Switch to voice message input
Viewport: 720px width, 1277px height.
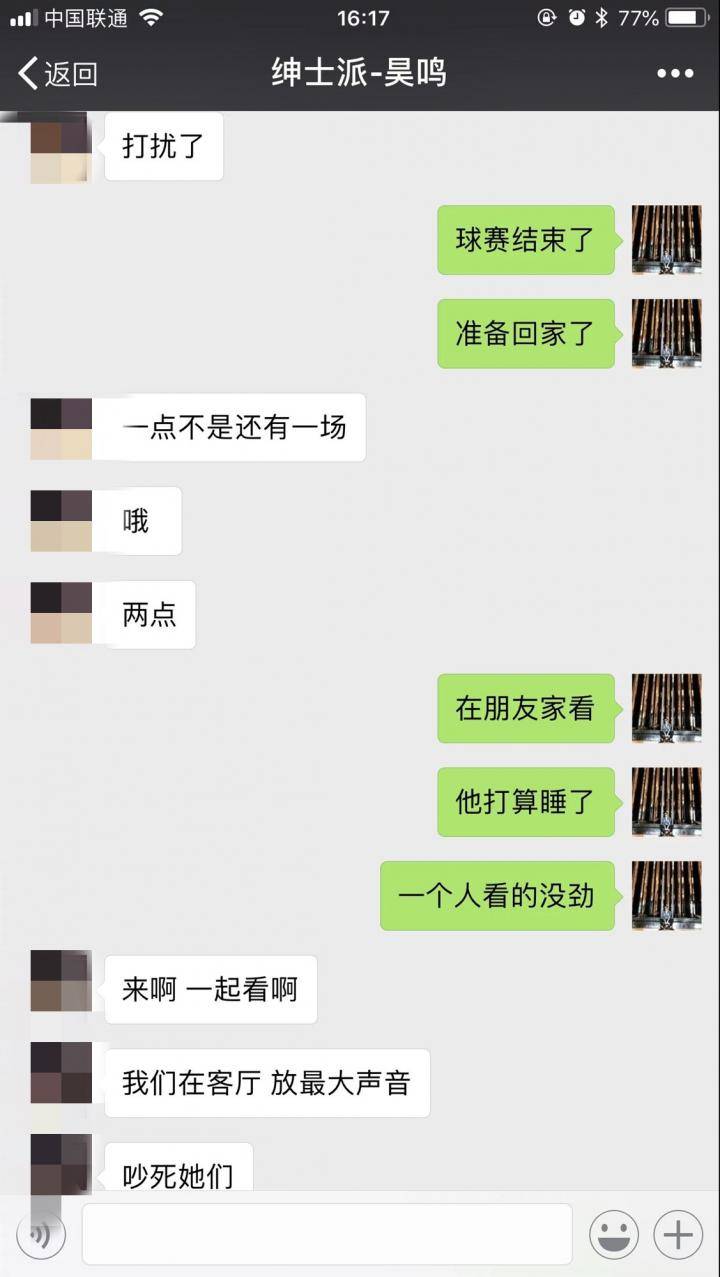(x=41, y=1234)
